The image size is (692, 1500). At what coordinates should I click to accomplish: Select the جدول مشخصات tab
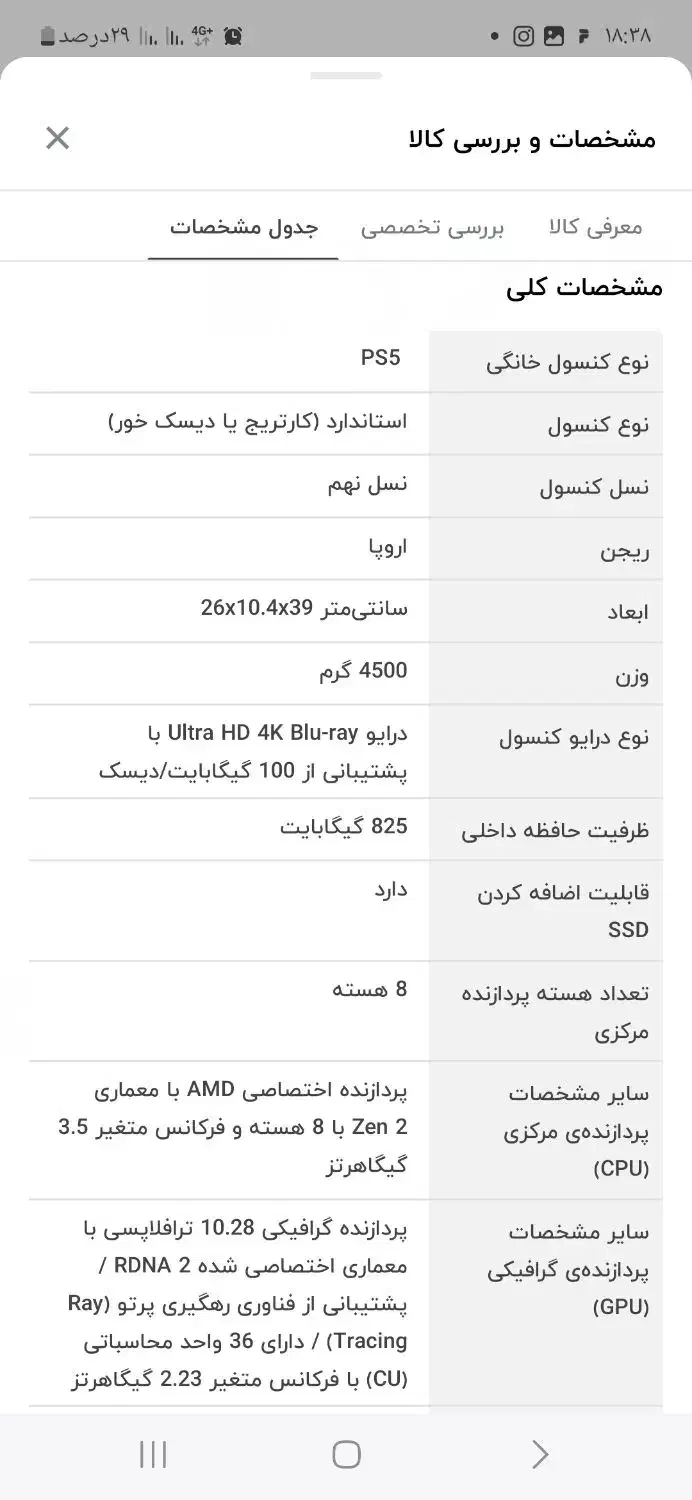[x=243, y=227]
